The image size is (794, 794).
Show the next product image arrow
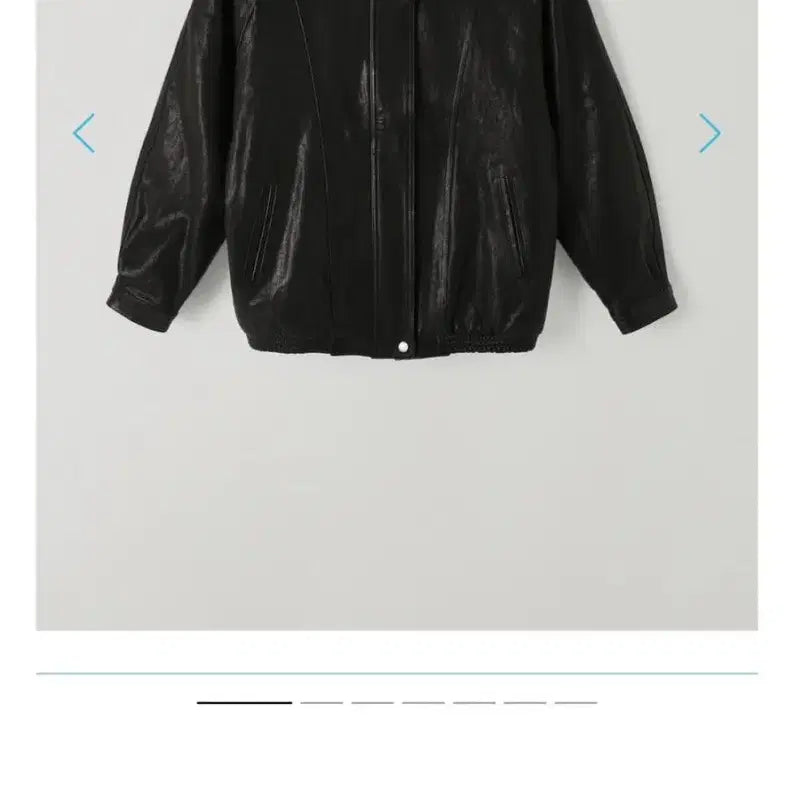(x=709, y=134)
